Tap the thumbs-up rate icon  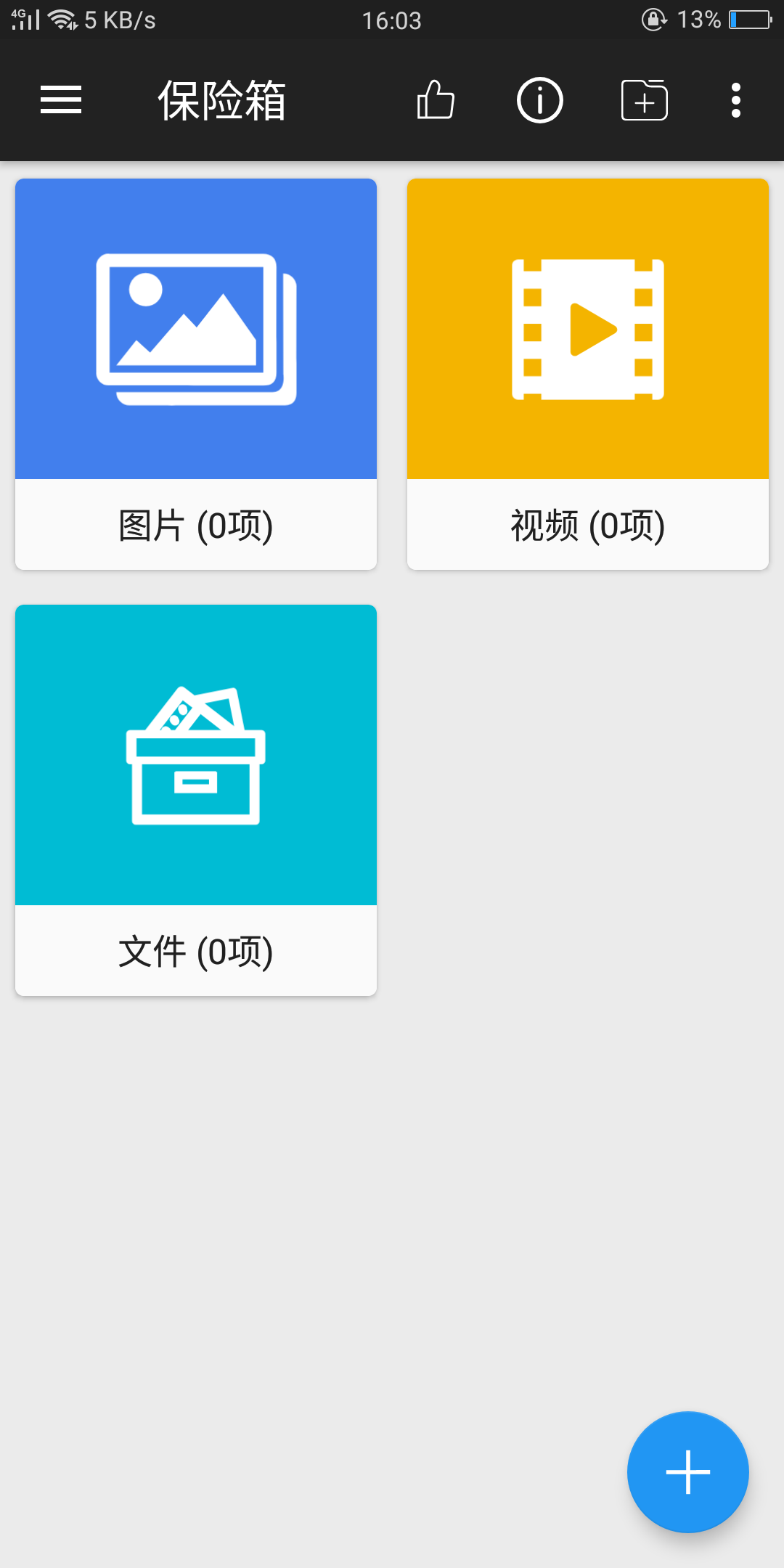pyautogui.click(x=436, y=100)
